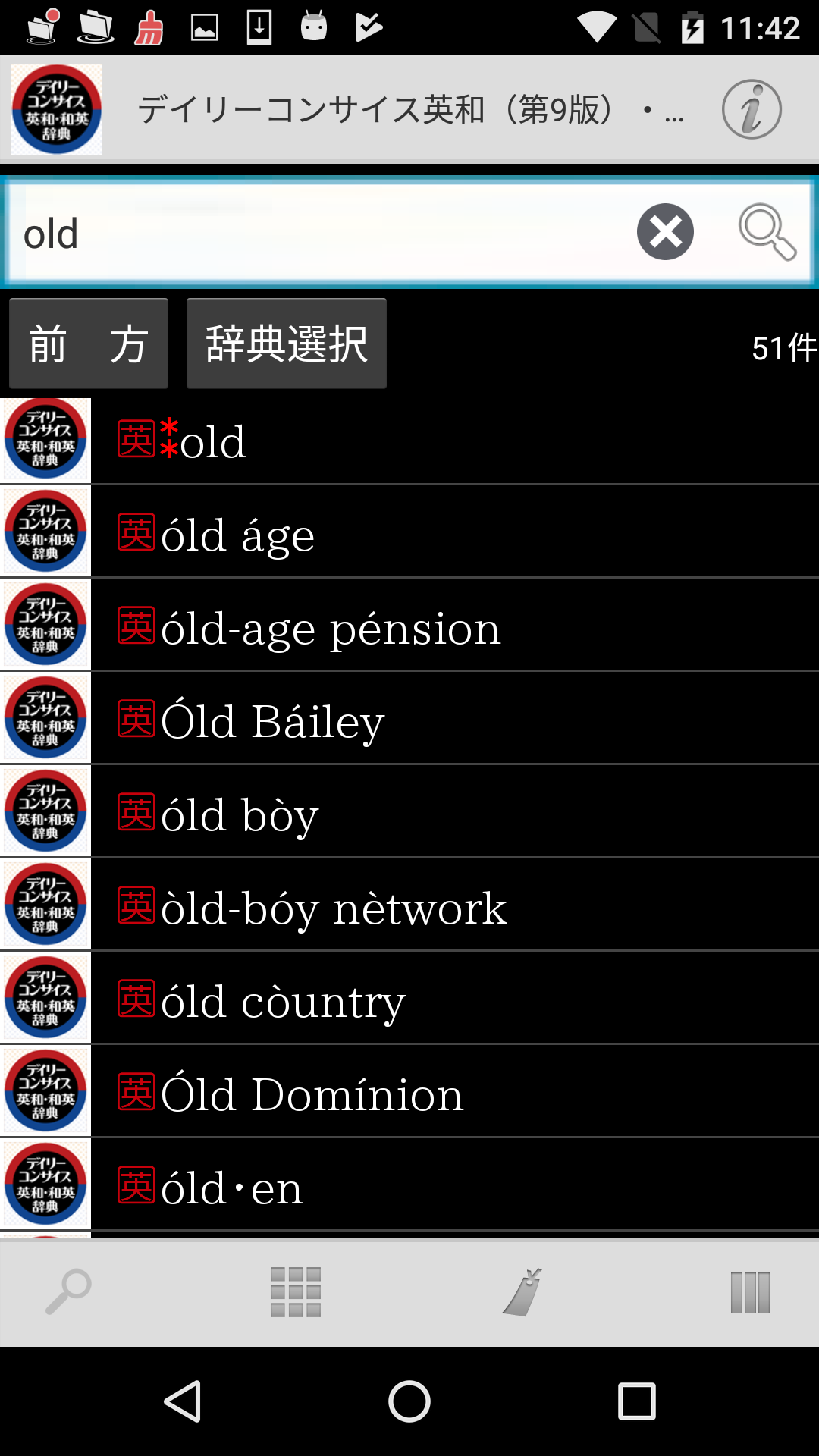This screenshot has height=1456, width=819.
Task: Tap the magnifying glass search icon
Action: 767,232
